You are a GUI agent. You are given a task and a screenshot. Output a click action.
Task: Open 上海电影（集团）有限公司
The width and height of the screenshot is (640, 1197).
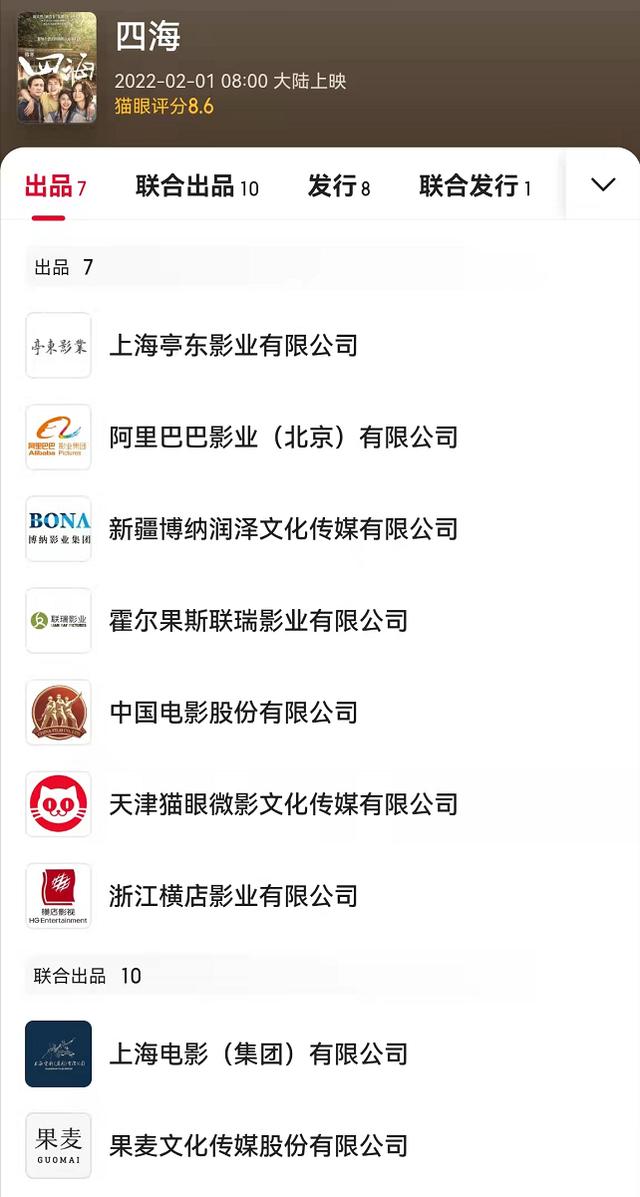pos(320,1053)
